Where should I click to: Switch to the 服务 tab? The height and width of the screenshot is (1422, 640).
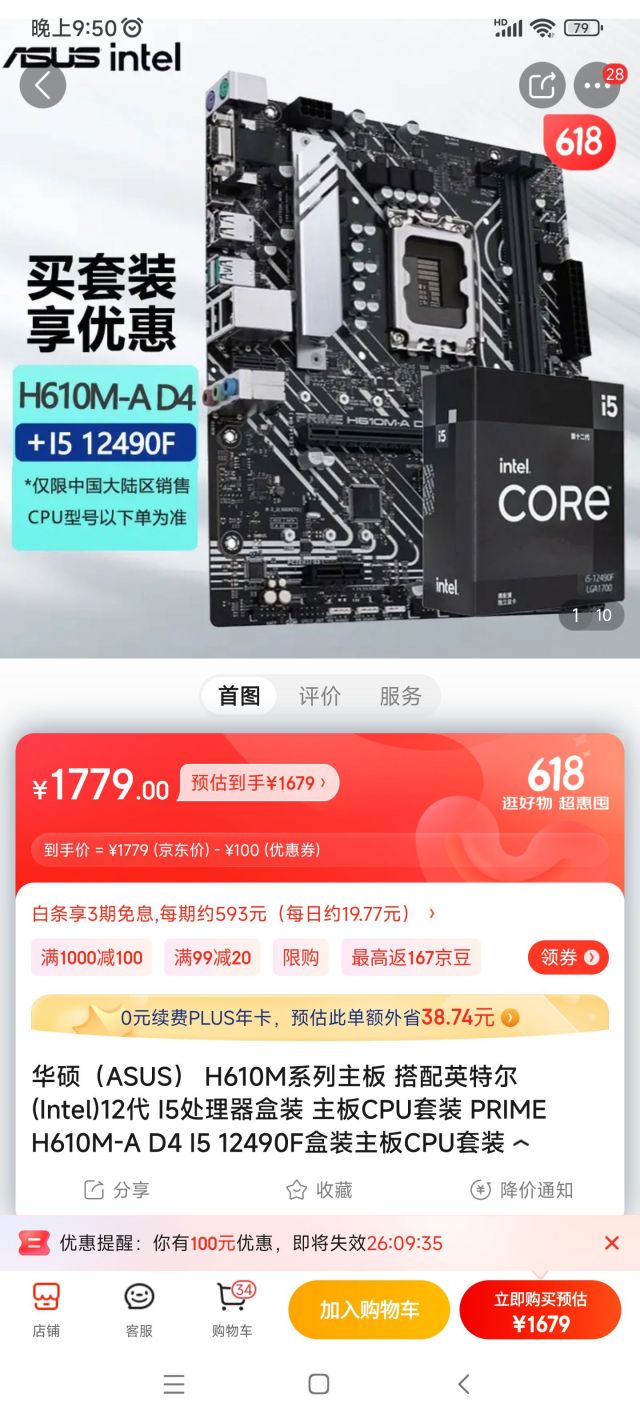pos(400,696)
